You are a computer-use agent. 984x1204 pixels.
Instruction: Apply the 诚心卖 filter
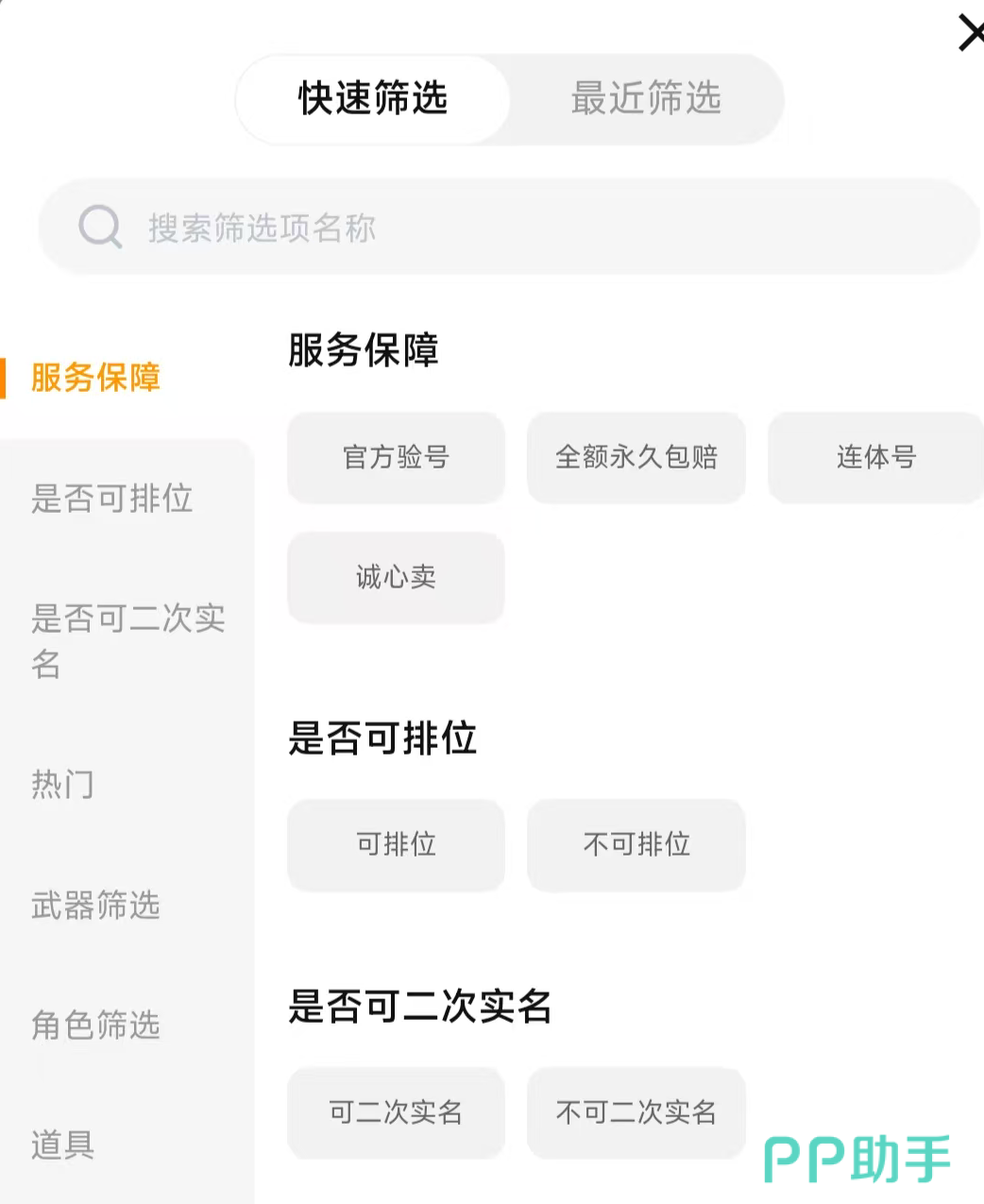click(x=396, y=577)
